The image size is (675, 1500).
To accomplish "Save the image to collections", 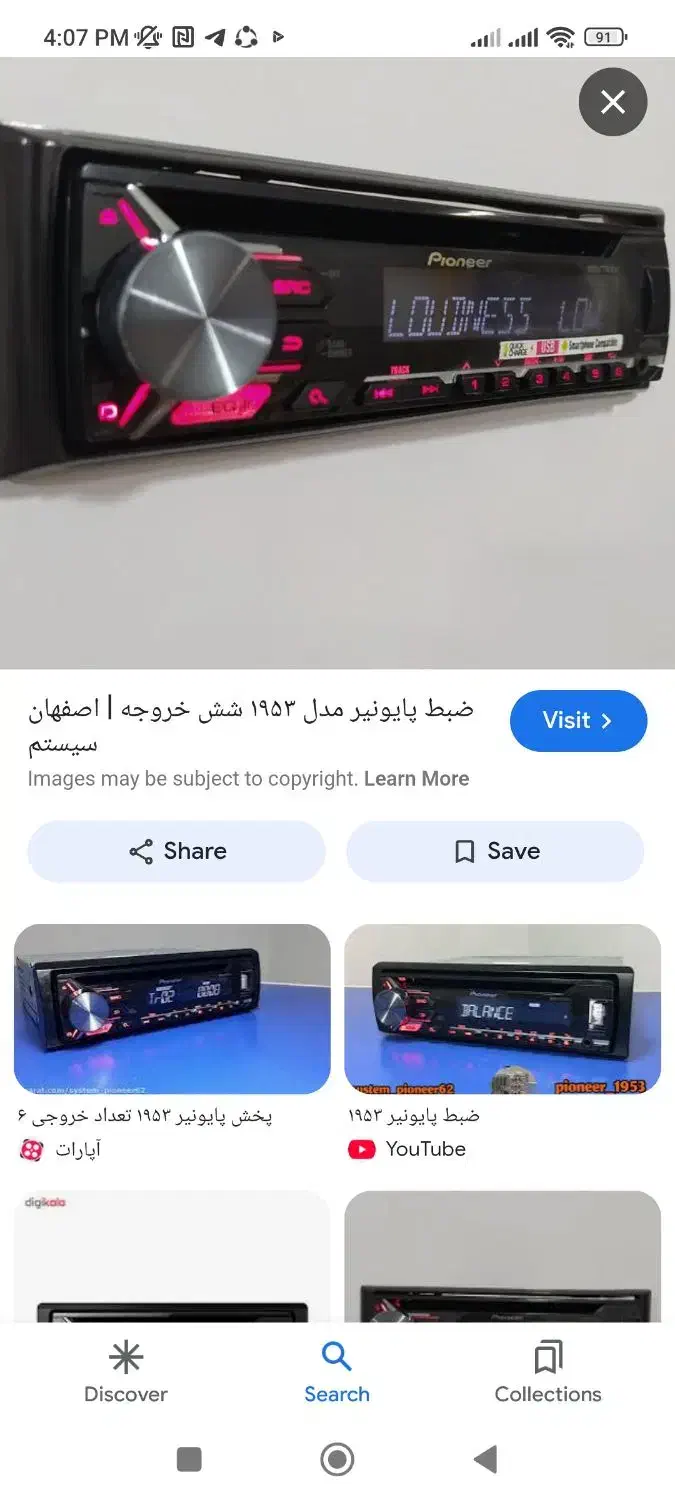I will click(495, 851).
